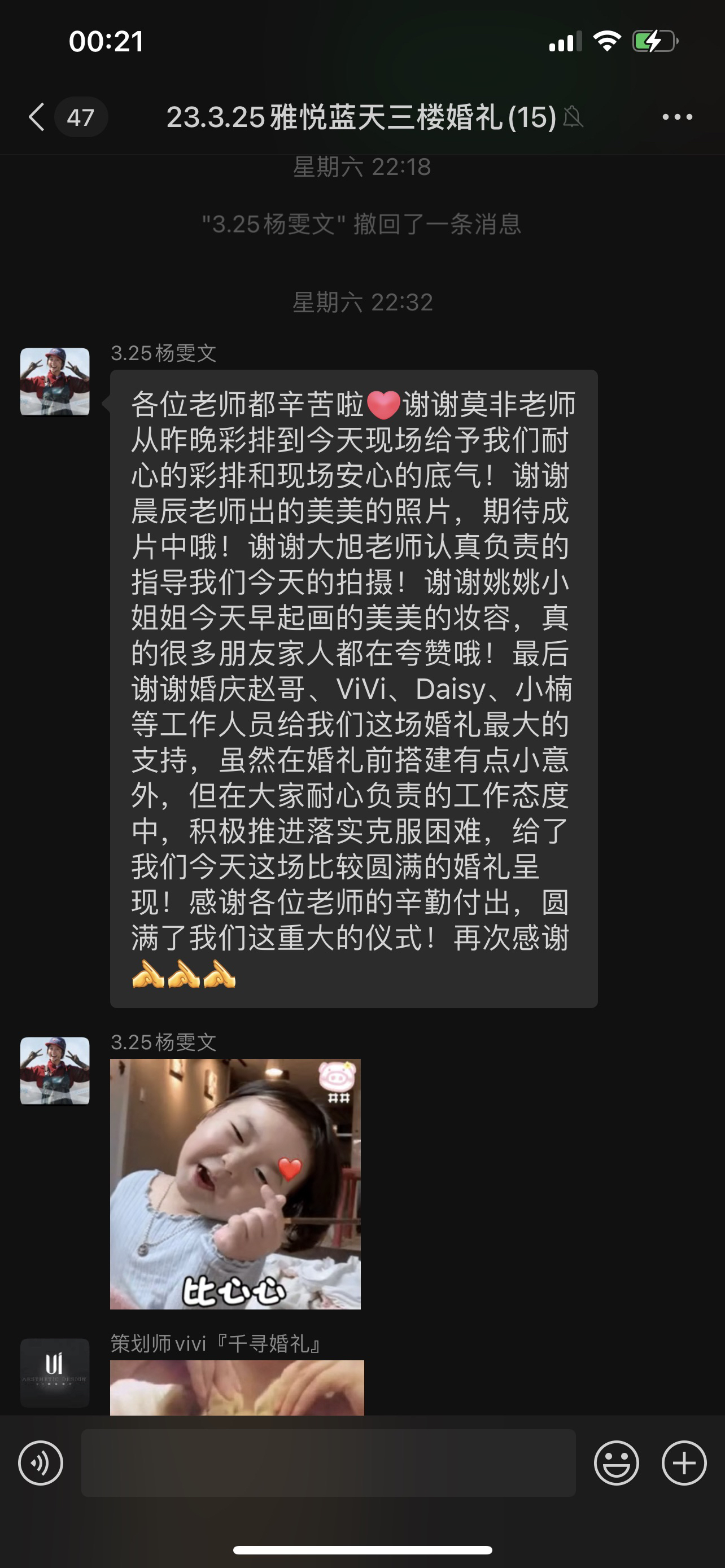Open the image sent by 策划师vivi
725x1568 pixels.
click(x=237, y=1387)
